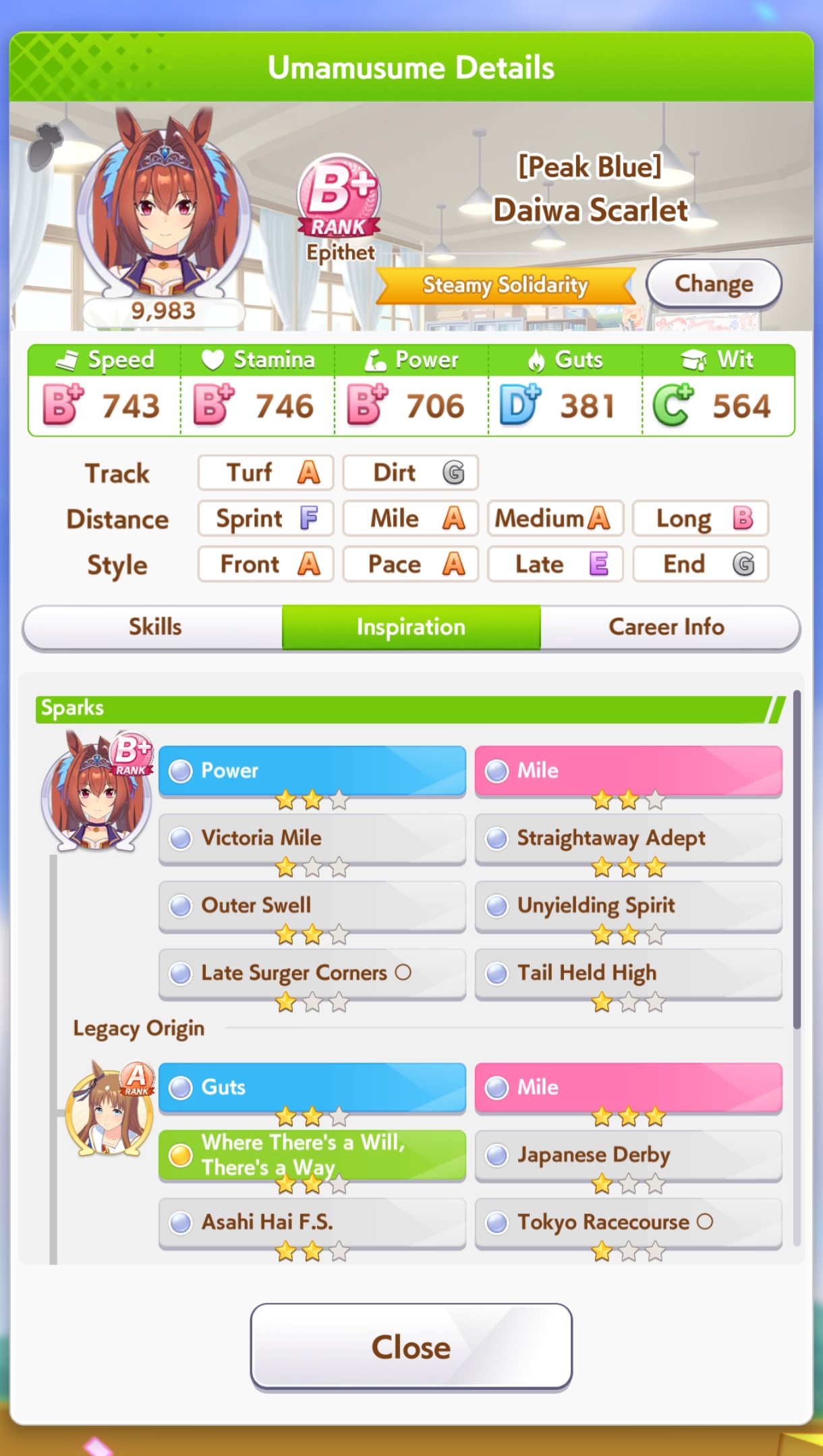Open the Tokyo Racecourse spark
The image size is (823, 1456).
point(629,1222)
